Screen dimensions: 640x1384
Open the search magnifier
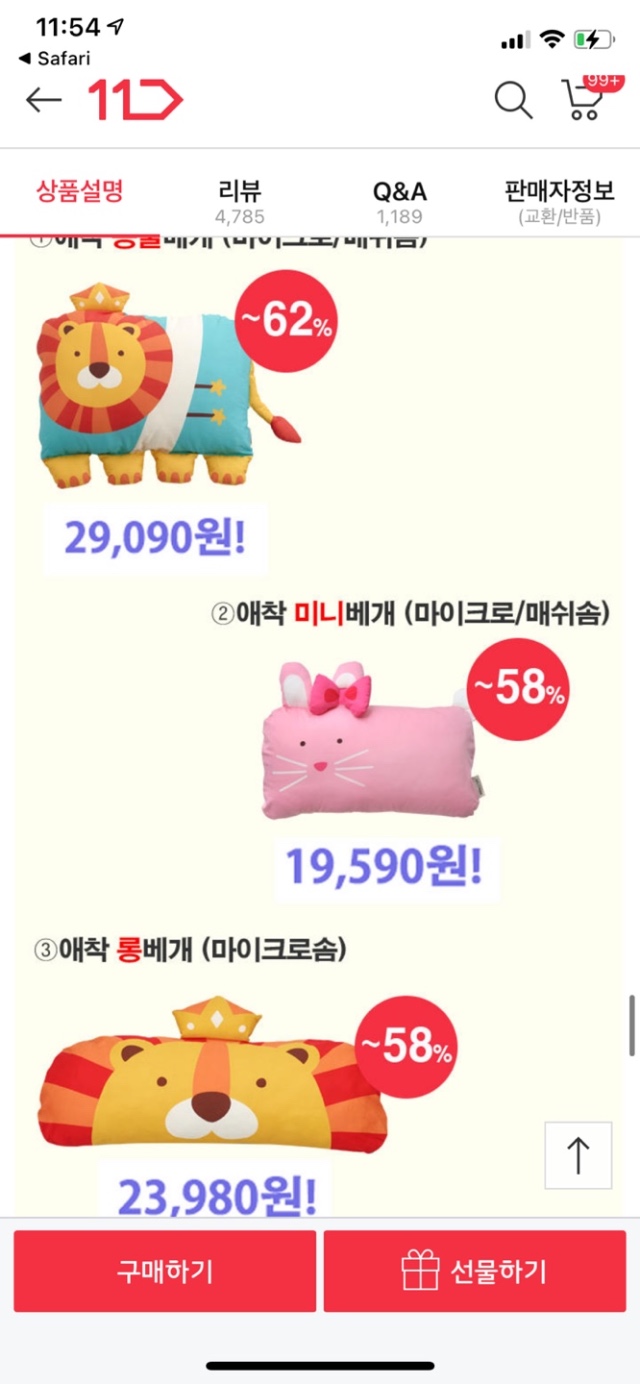coord(513,100)
